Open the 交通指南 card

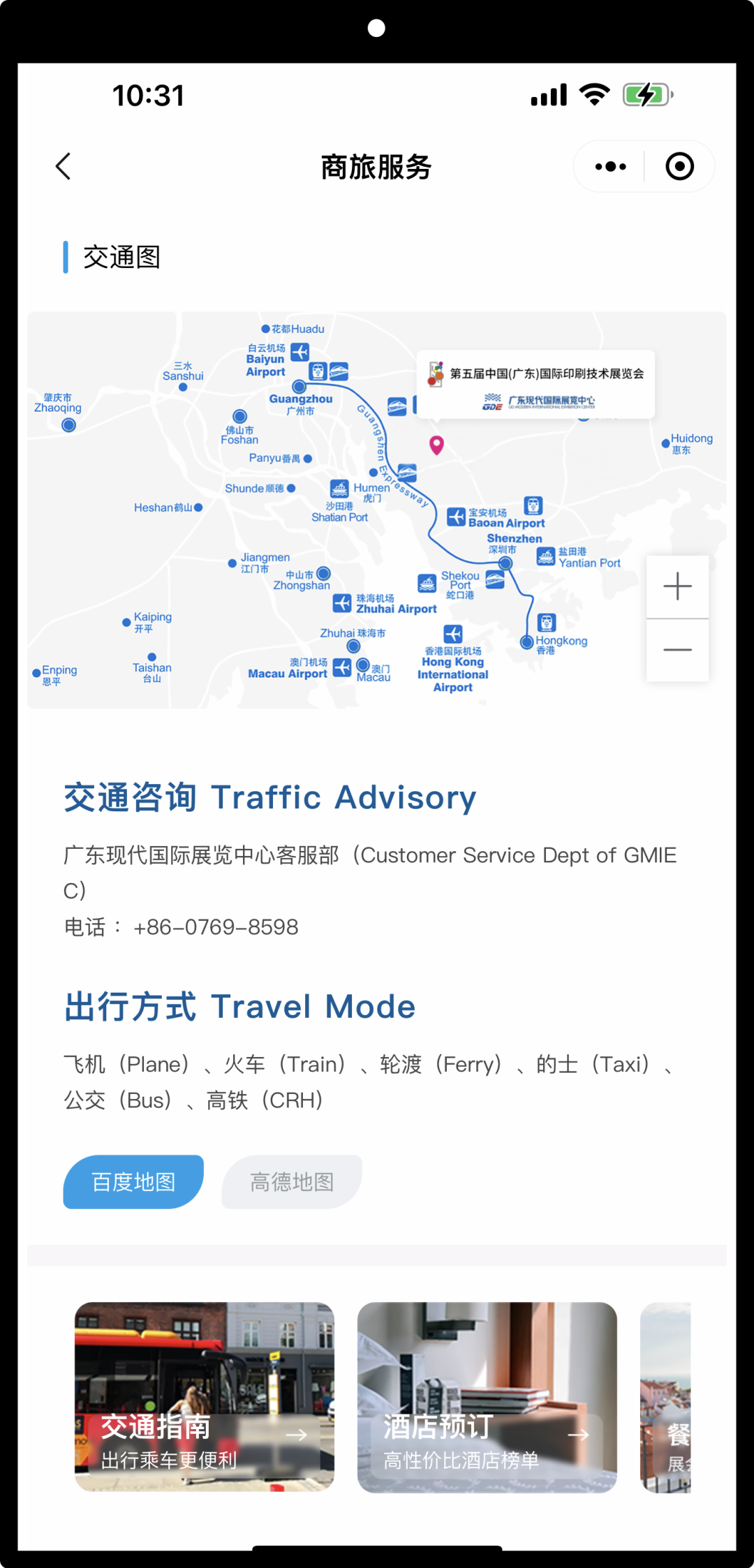click(204, 1396)
